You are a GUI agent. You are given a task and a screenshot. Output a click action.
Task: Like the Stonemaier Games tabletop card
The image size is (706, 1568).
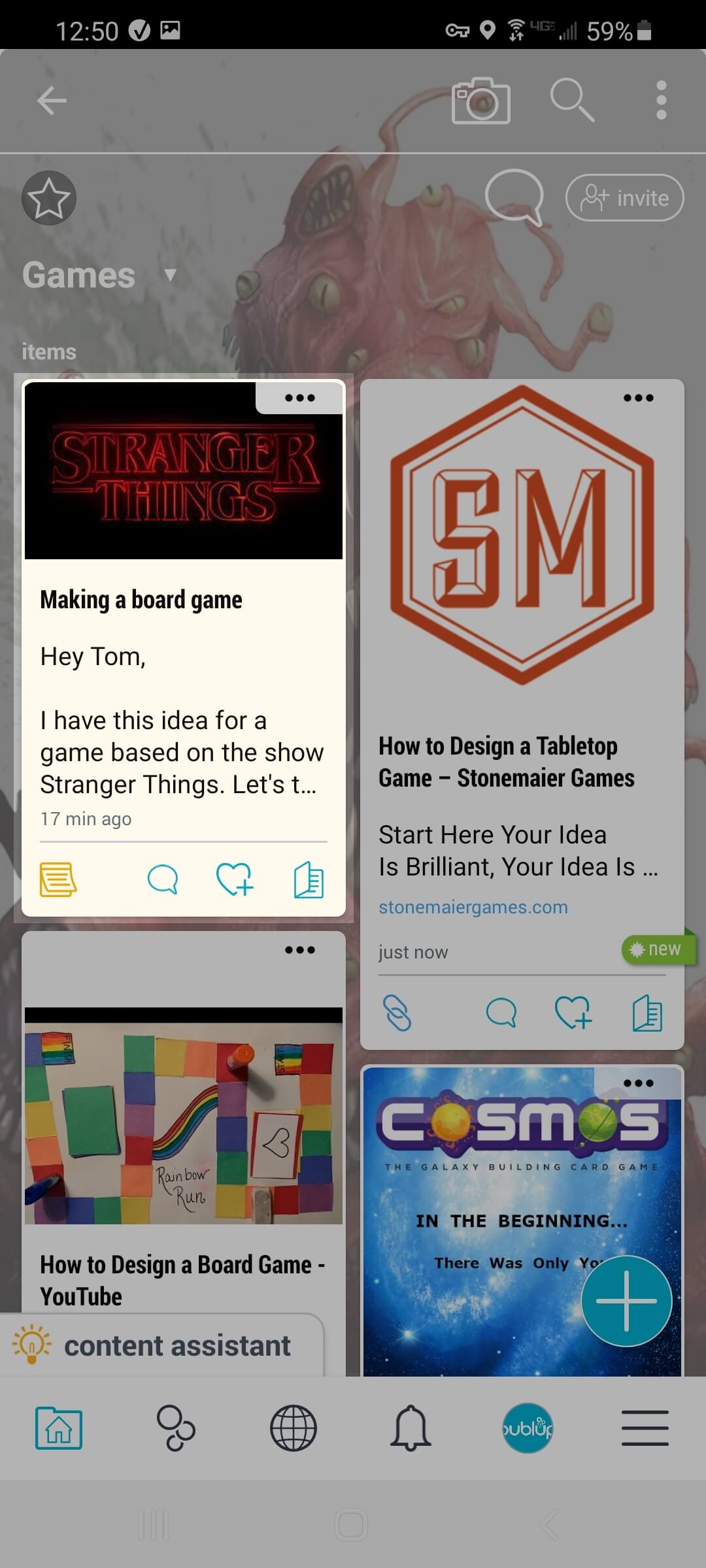(573, 1013)
